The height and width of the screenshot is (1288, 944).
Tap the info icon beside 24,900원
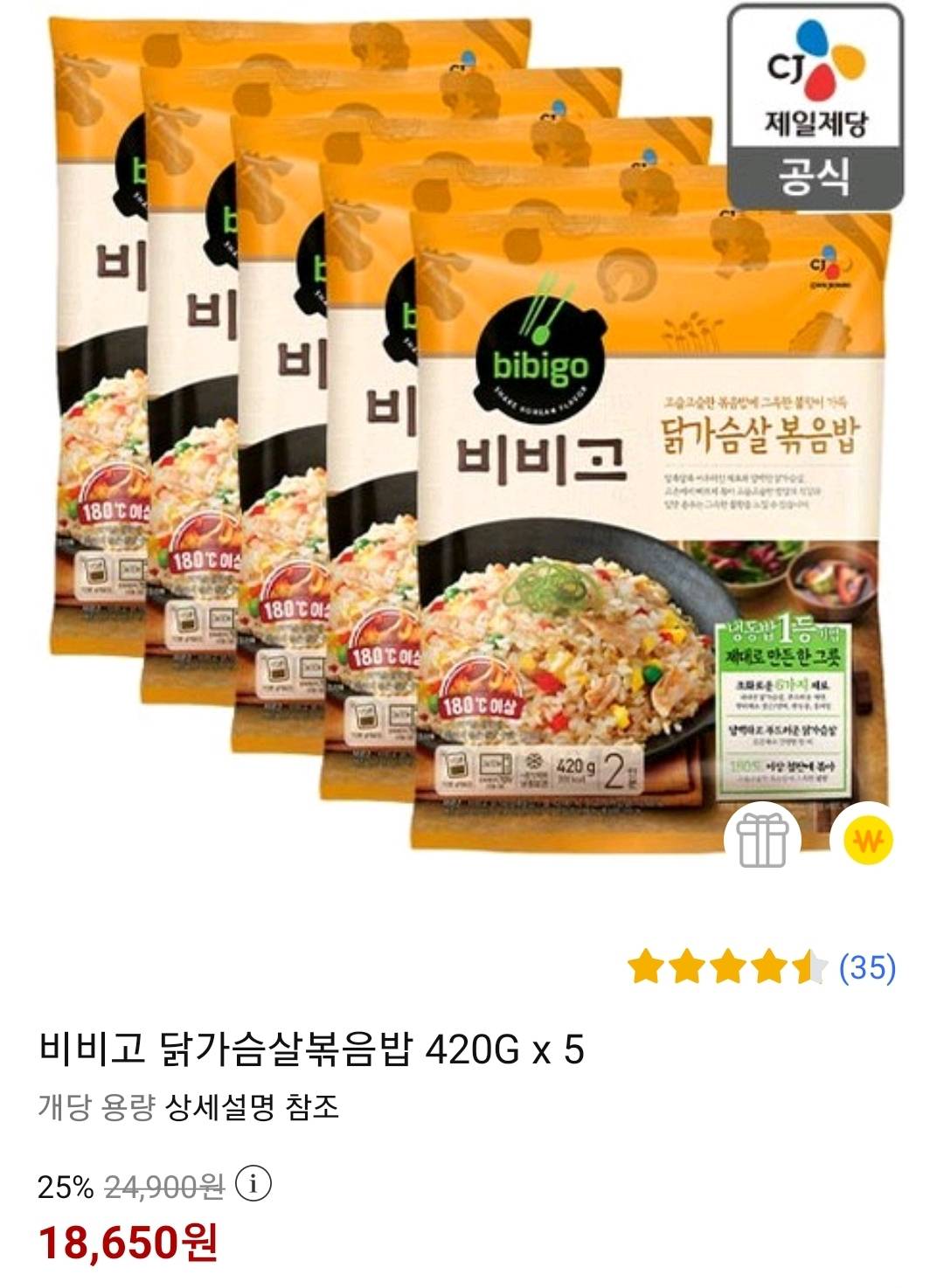(253, 1185)
